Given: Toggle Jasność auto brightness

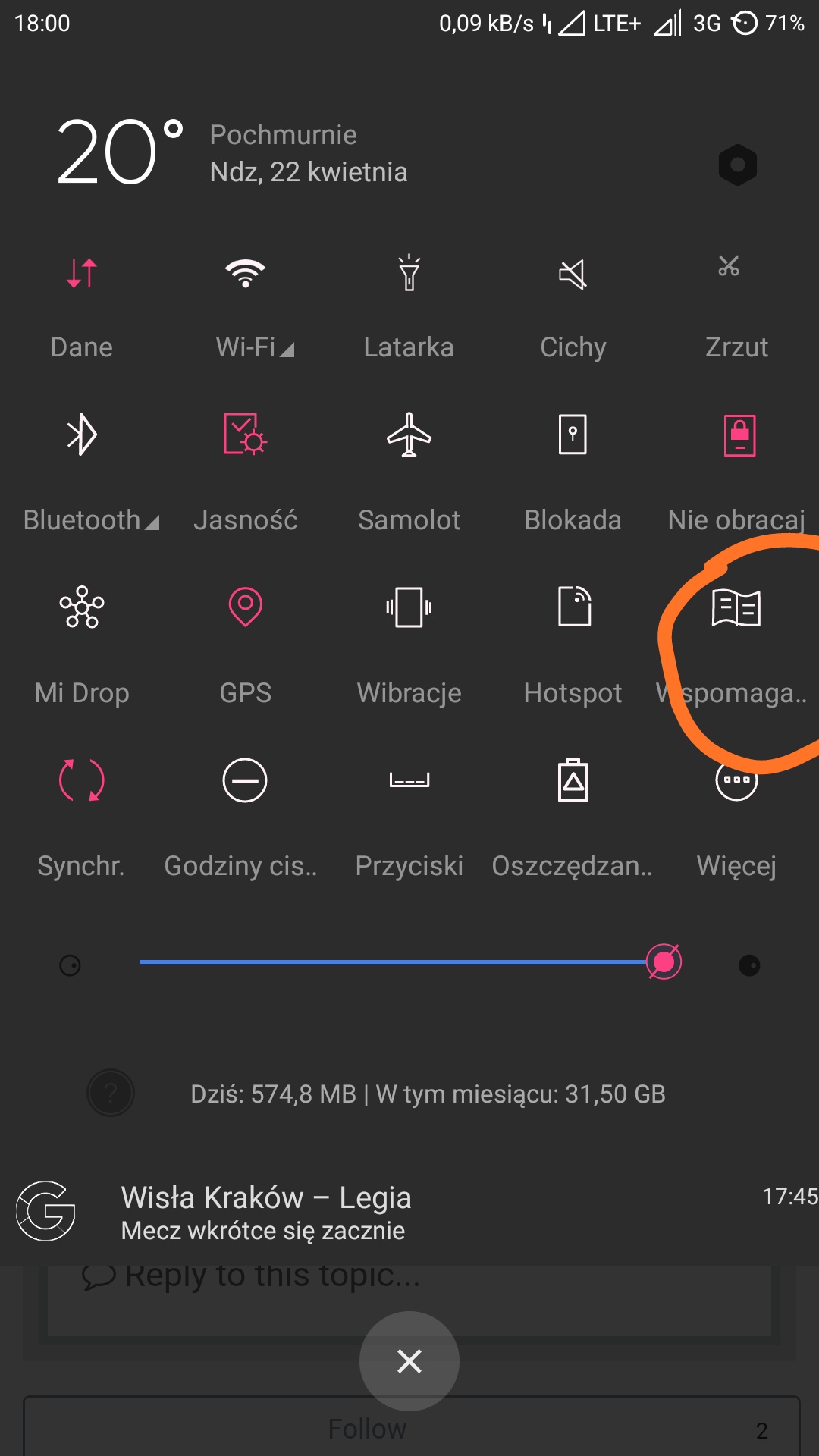Looking at the screenshot, I should click(x=245, y=435).
